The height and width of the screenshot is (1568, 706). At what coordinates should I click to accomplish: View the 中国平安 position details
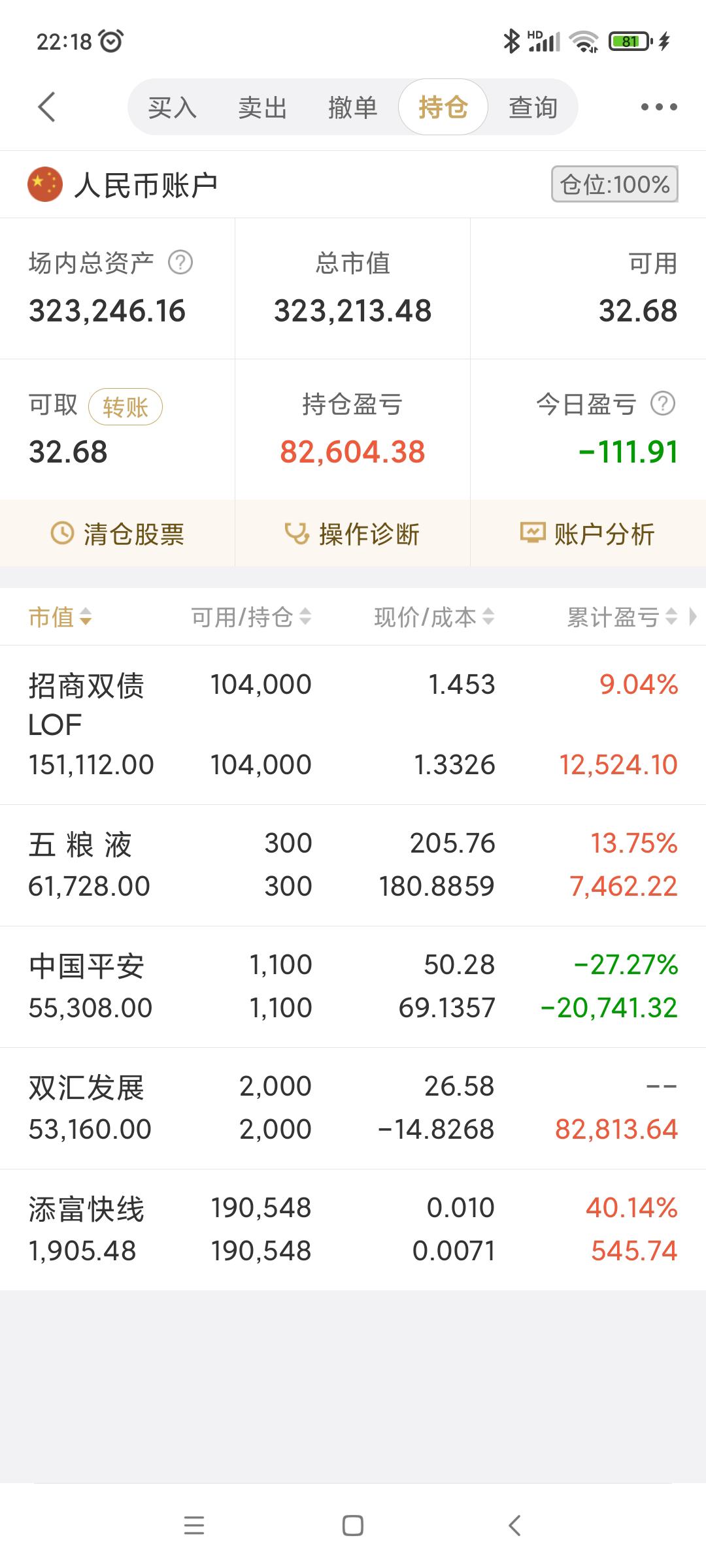tap(353, 987)
